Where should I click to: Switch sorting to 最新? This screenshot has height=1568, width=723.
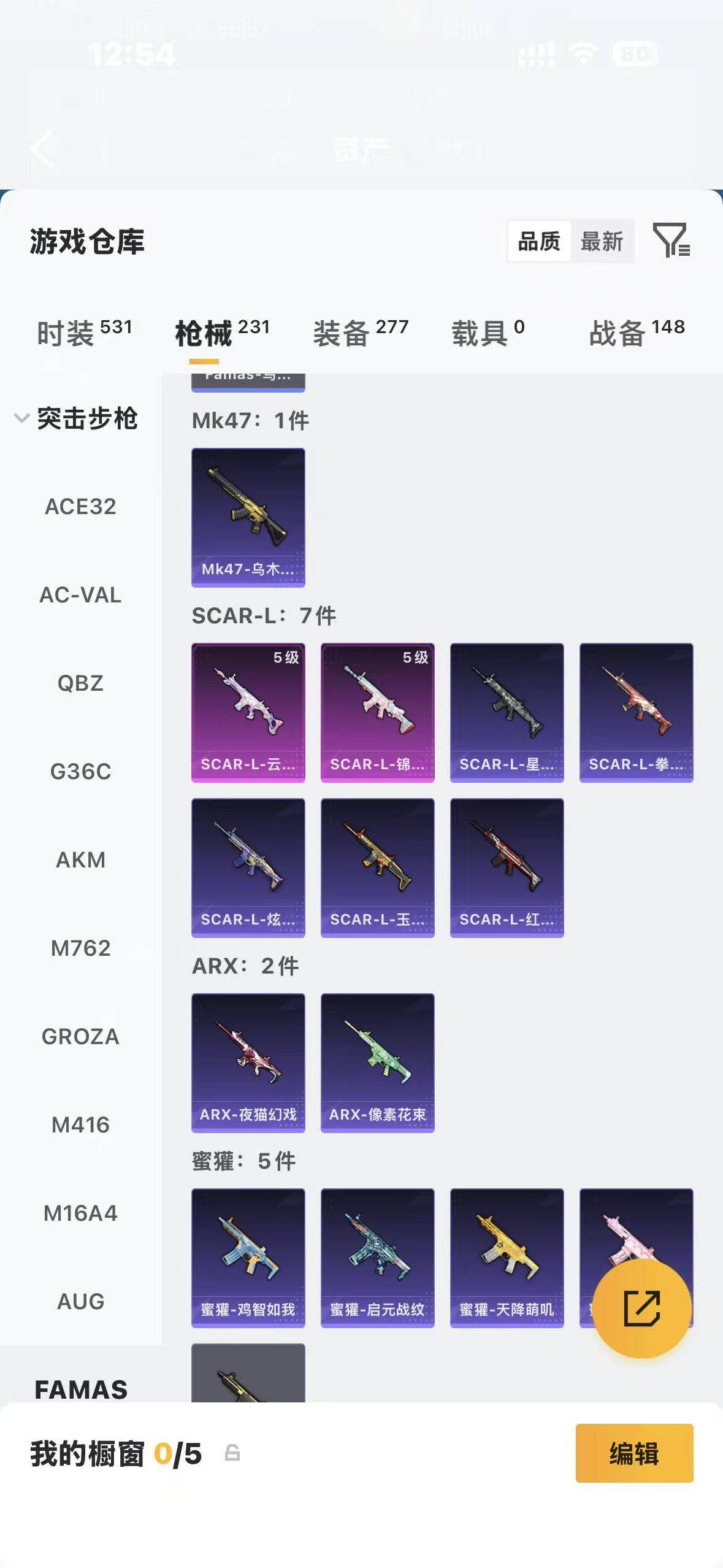coord(602,241)
